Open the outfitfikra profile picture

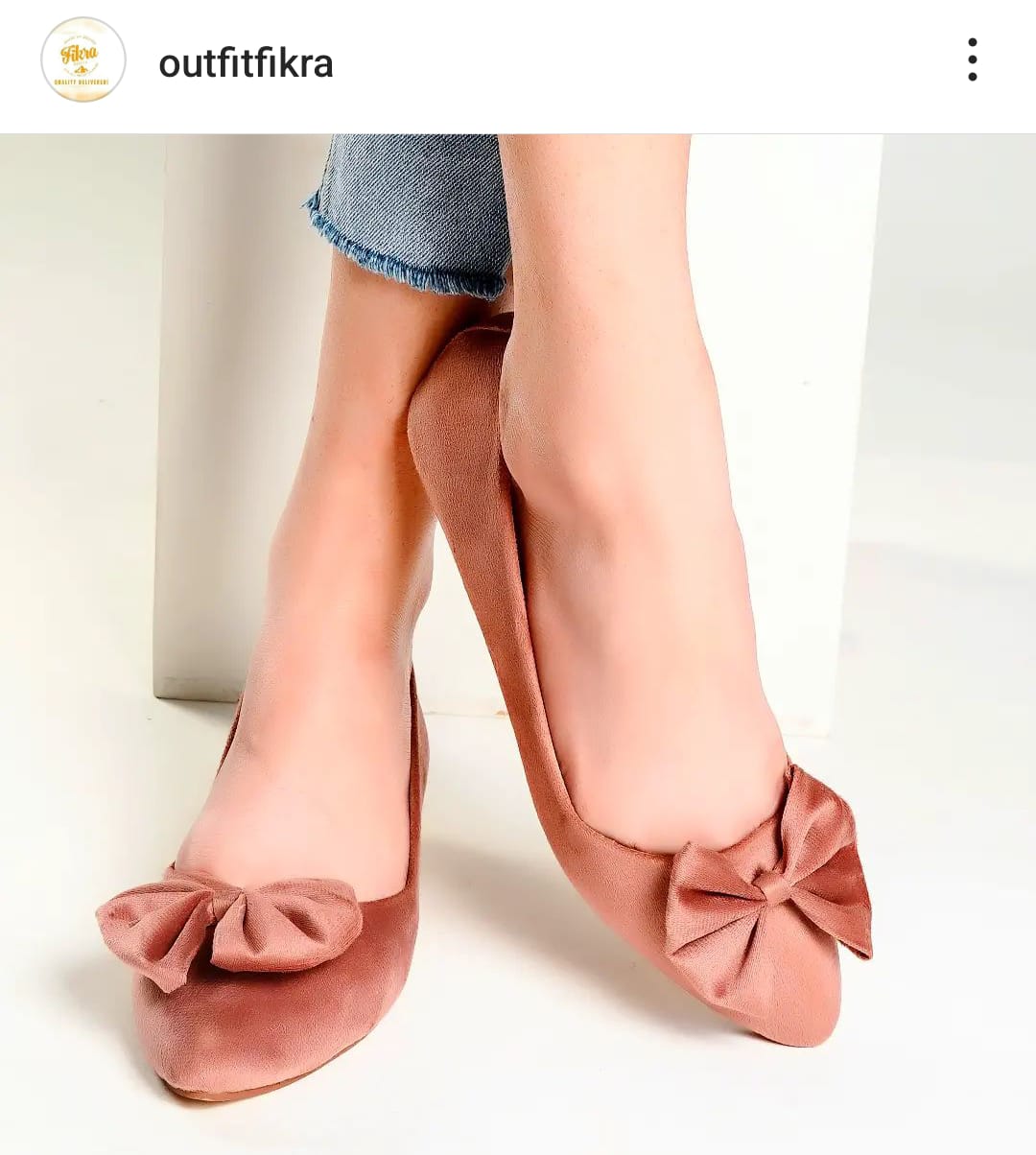coord(83,60)
